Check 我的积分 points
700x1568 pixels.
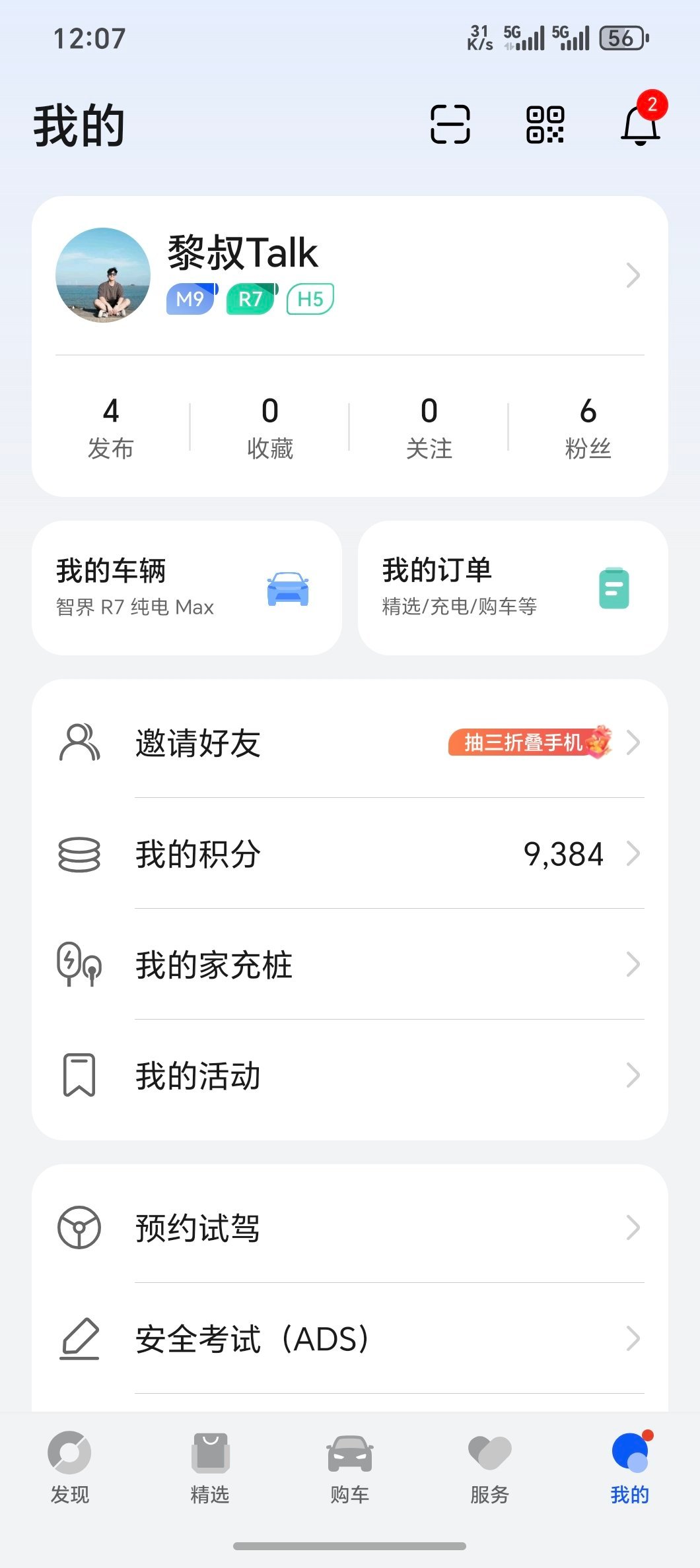point(350,854)
